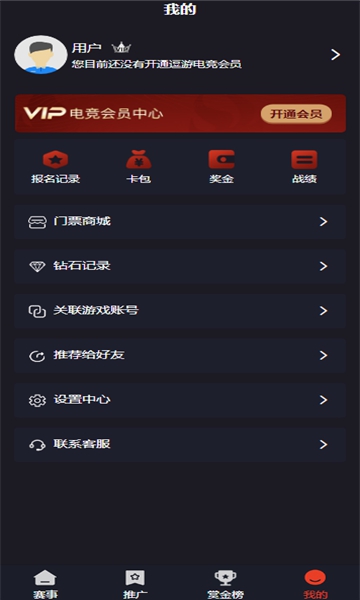
Task: Open 钻石记录
Action: pyautogui.click(x=180, y=266)
